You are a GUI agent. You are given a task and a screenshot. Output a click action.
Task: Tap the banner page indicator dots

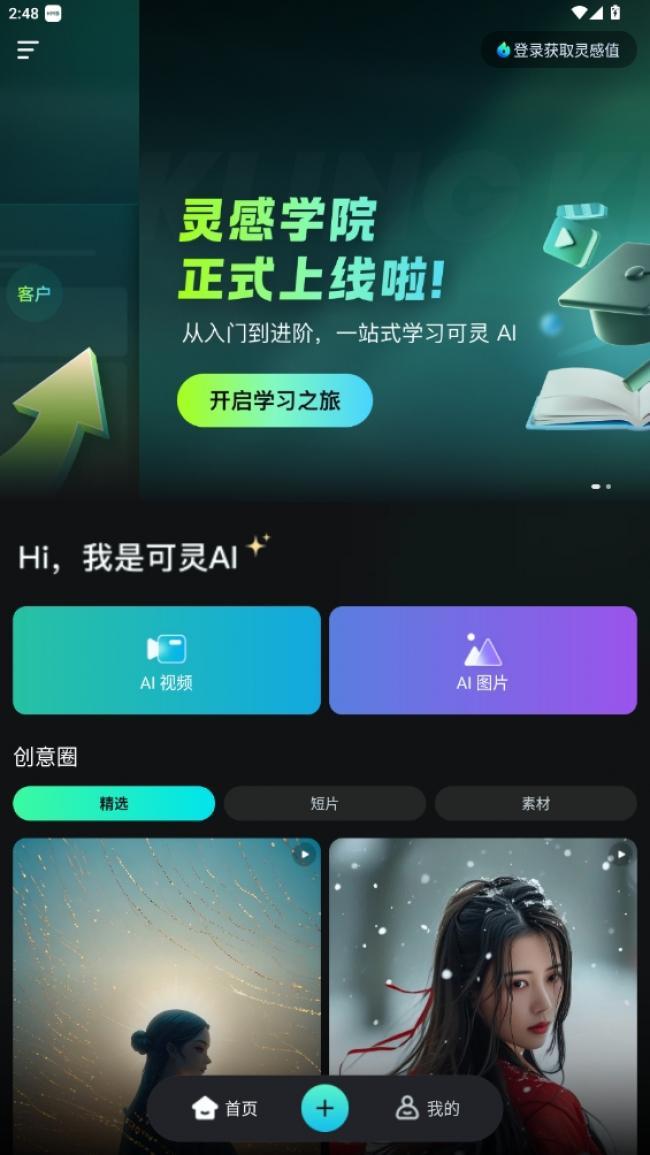pos(601,486)
